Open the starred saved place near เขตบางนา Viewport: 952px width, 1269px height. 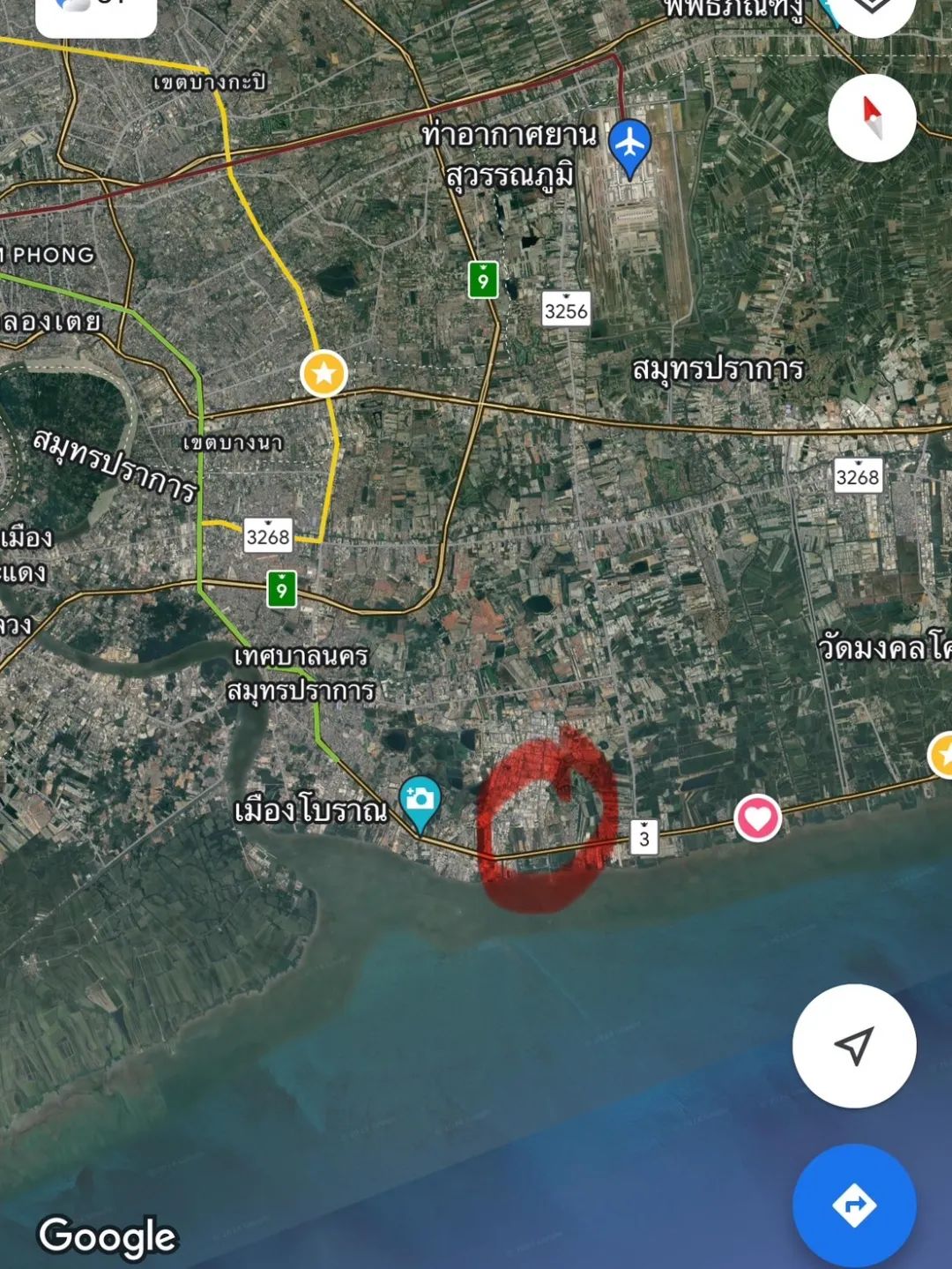[x=324, y=374]
